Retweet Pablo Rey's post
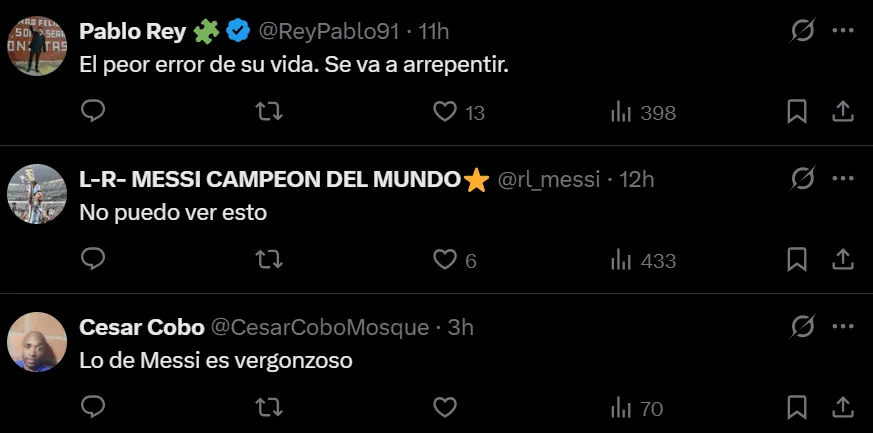873x433 pixels. pos(269,112)
